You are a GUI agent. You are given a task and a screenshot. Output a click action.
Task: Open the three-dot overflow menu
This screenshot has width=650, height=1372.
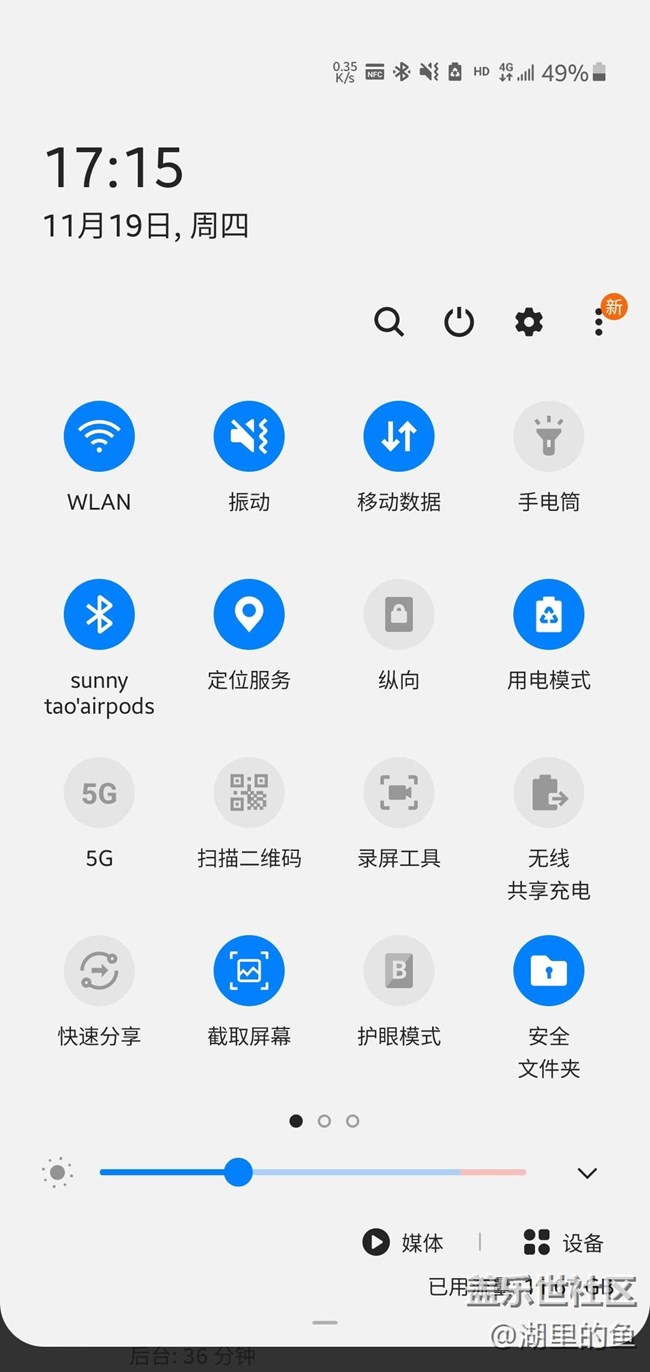click(599, 322)
